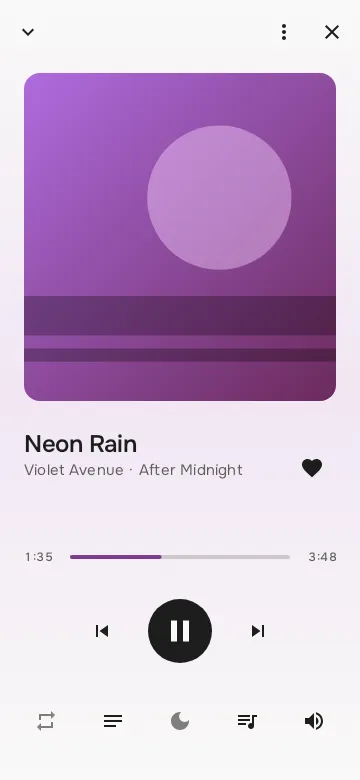Open the play queue
This screenshot has width=360, height=780.
[x=247, y=721]
